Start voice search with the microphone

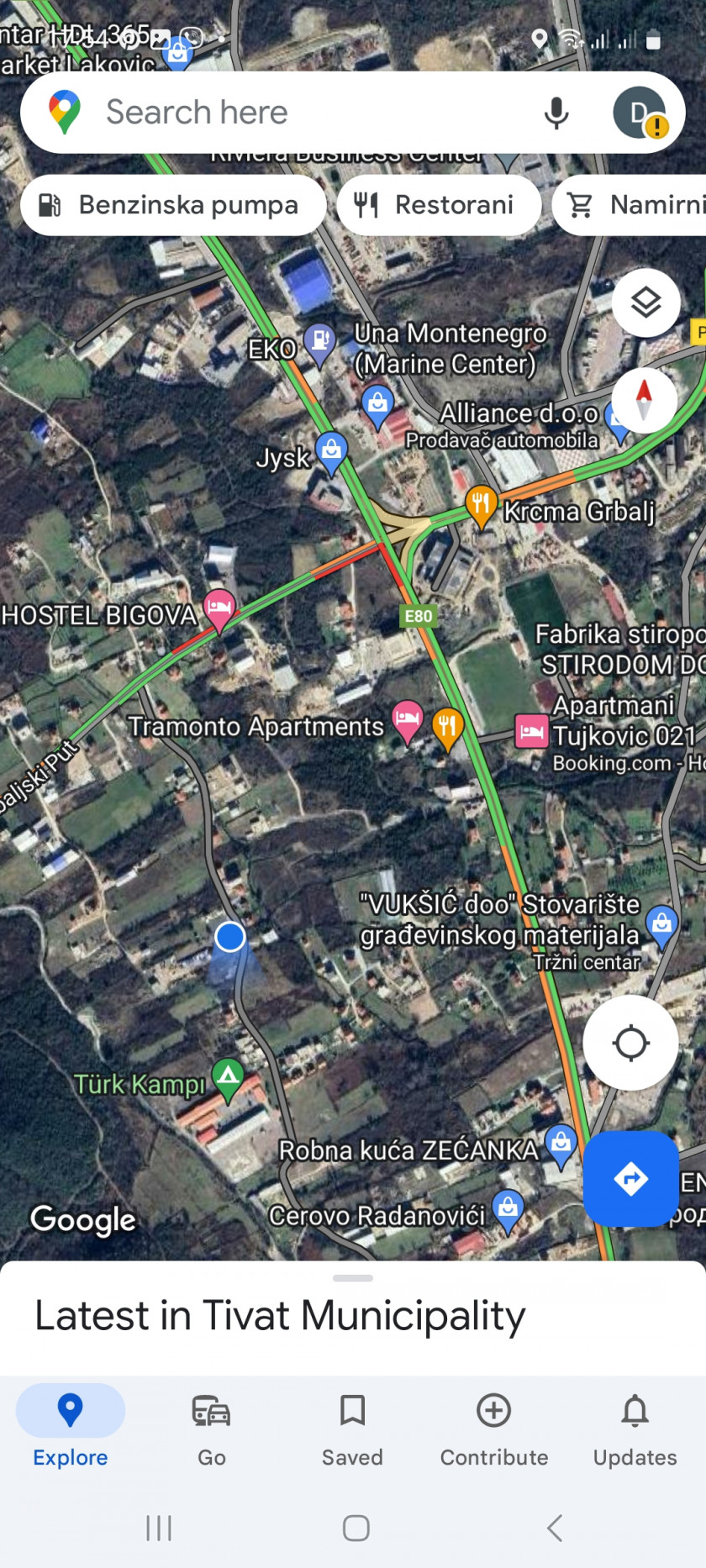[556, 113]
